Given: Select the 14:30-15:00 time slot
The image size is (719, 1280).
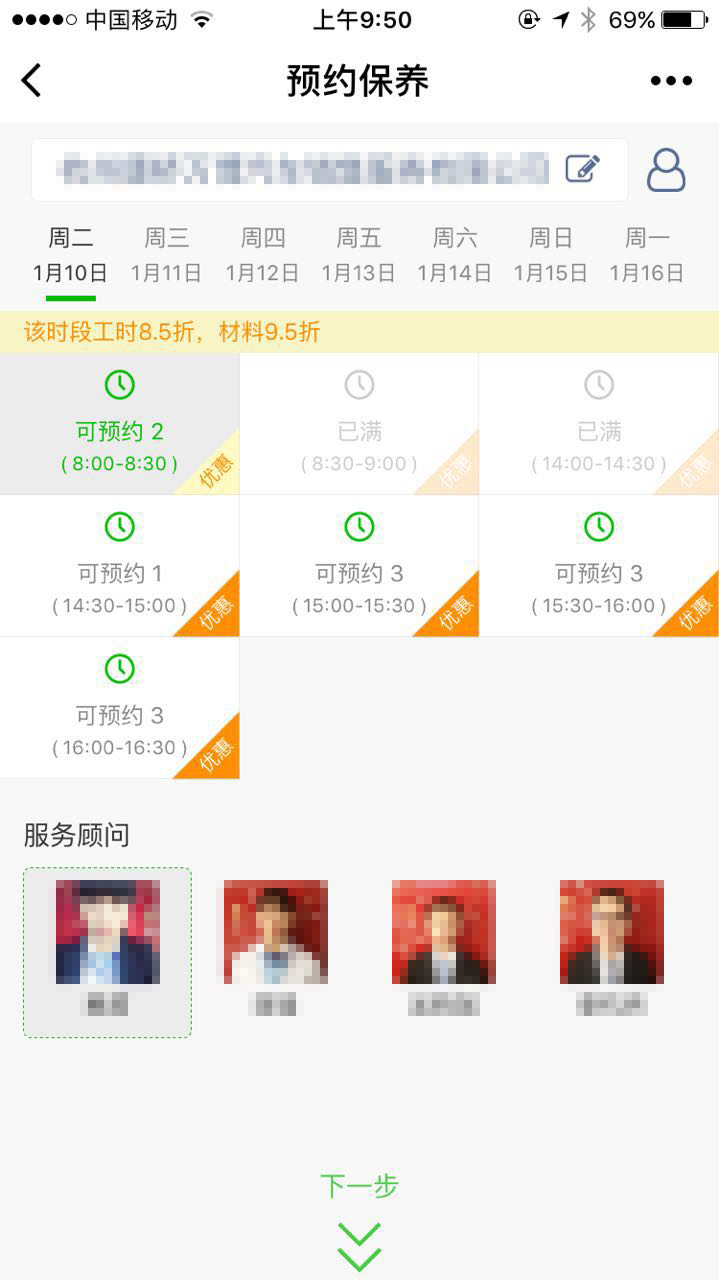Looking at the screenshot, I should 119,566.
